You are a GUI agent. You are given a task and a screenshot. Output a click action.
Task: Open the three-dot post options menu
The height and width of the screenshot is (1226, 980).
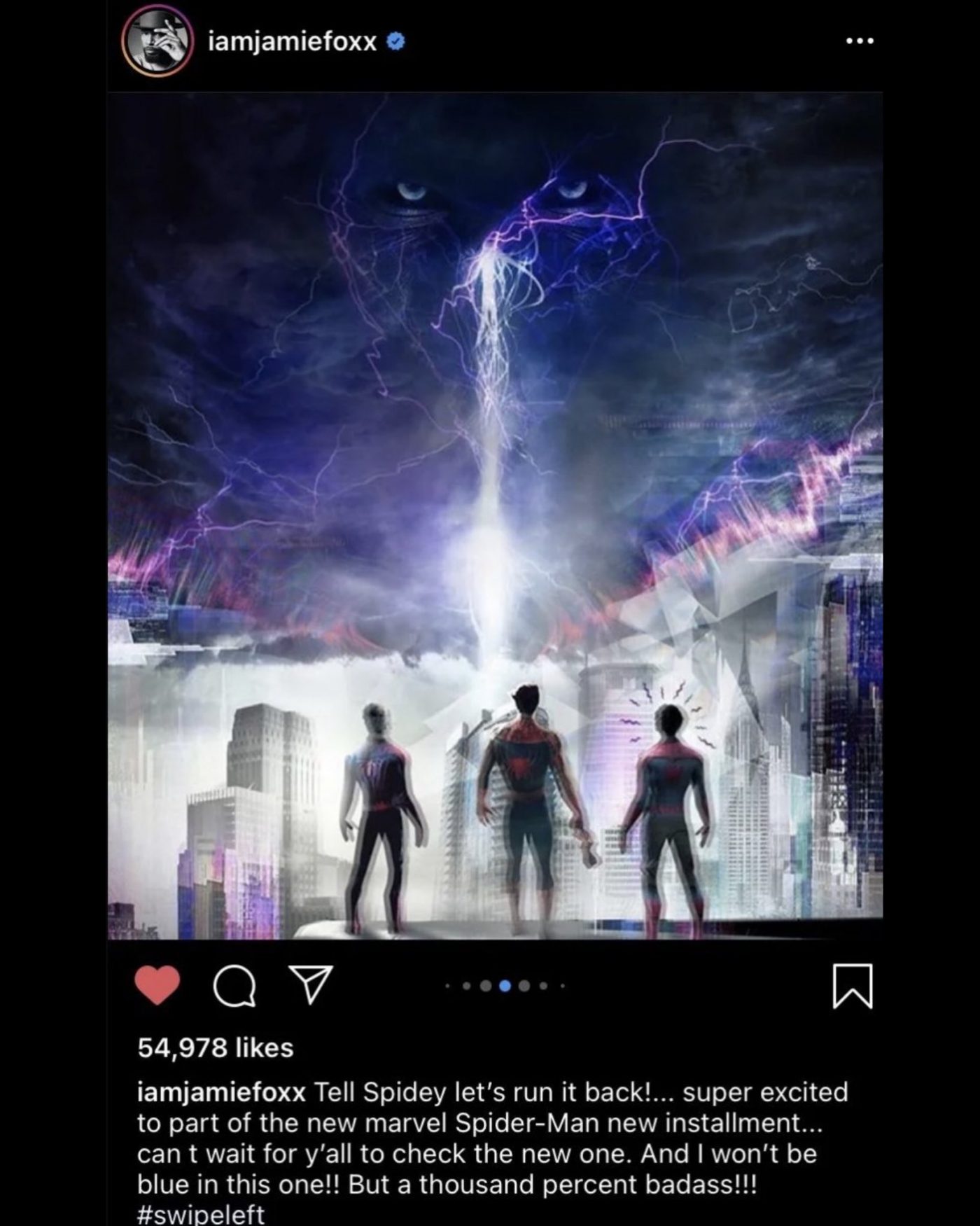[859, 41]
